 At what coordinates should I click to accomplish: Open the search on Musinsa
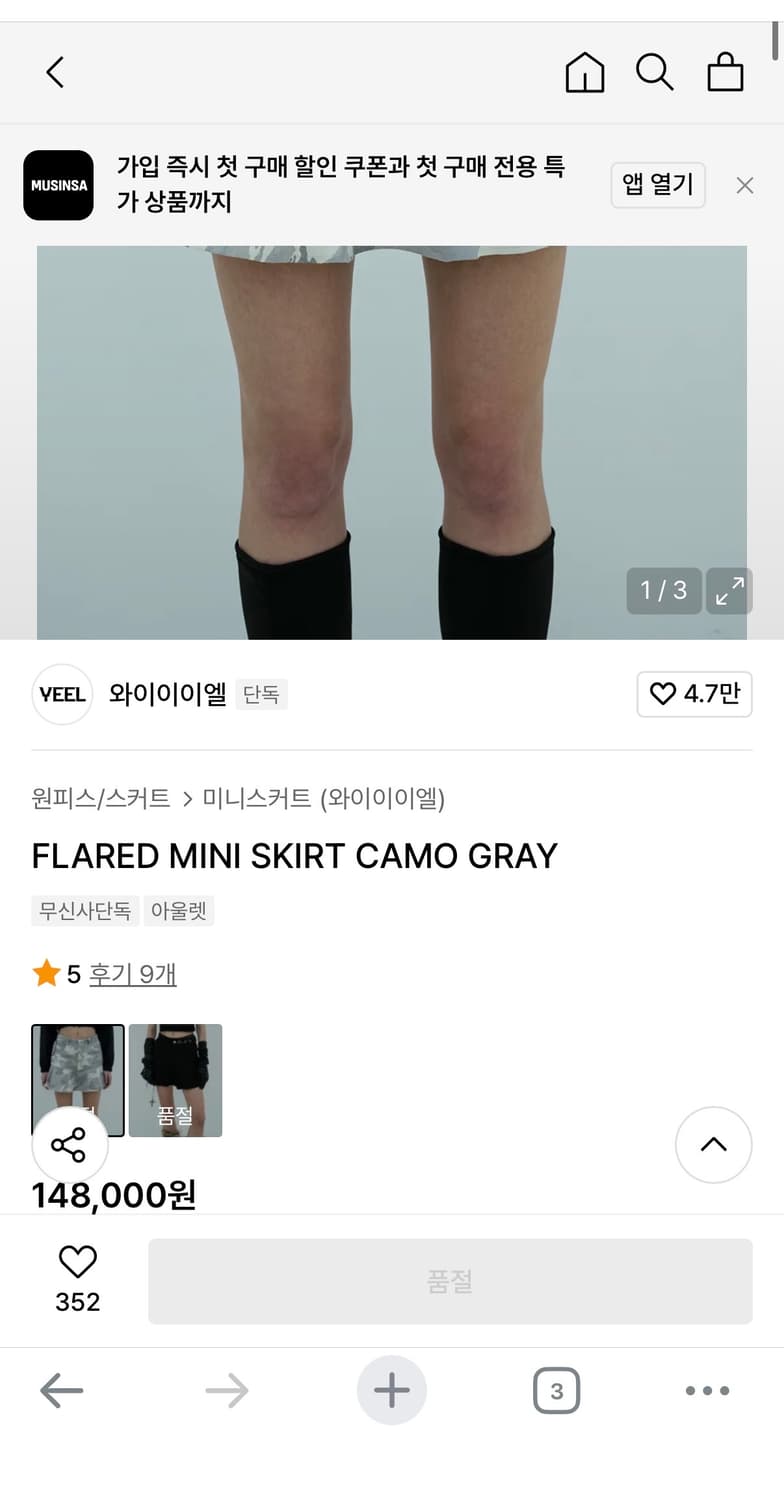click(655, 72)
